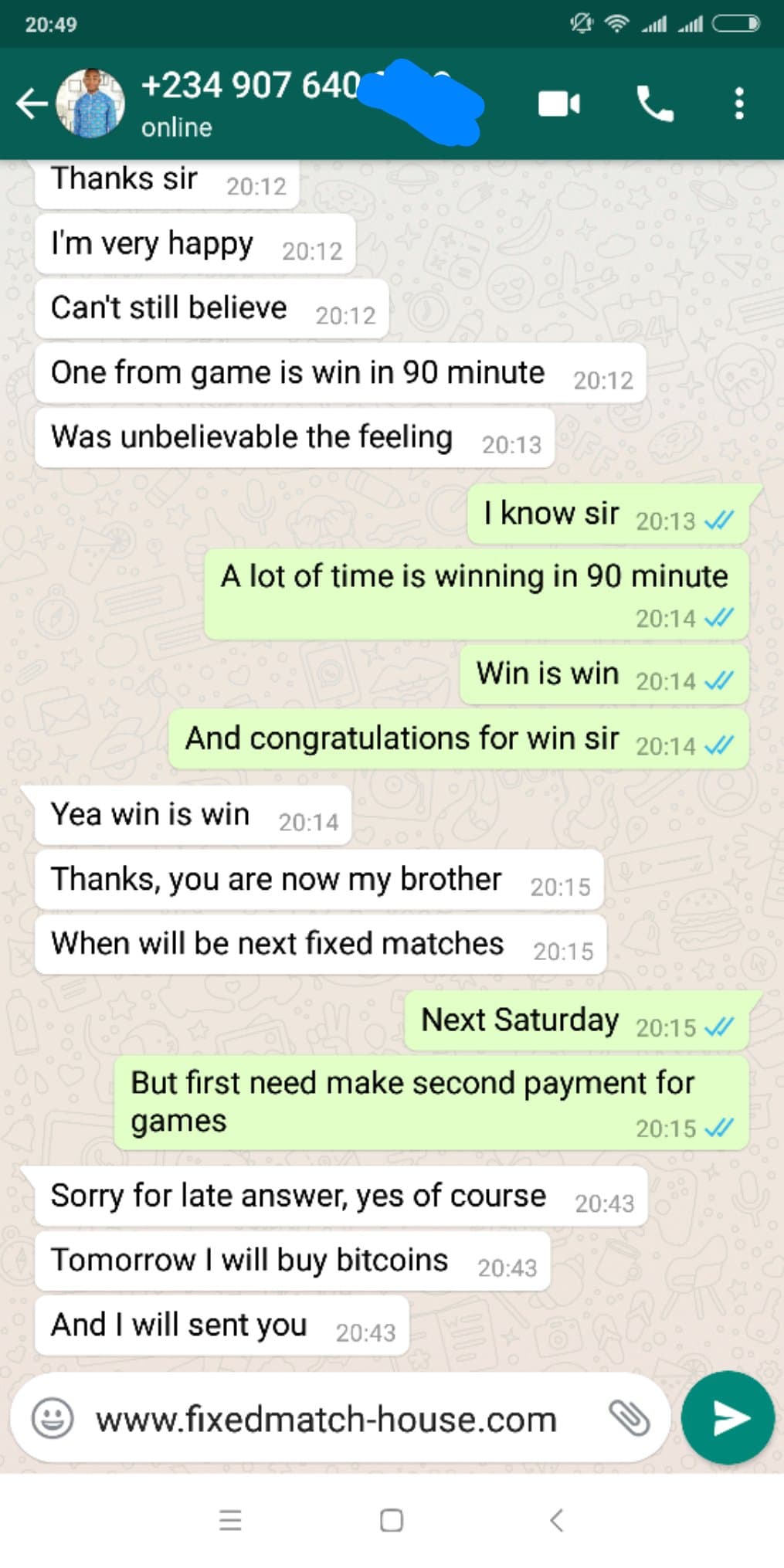Open the emoji picker
Viewport: 784px width, 1568px height.
point(52,1418)
